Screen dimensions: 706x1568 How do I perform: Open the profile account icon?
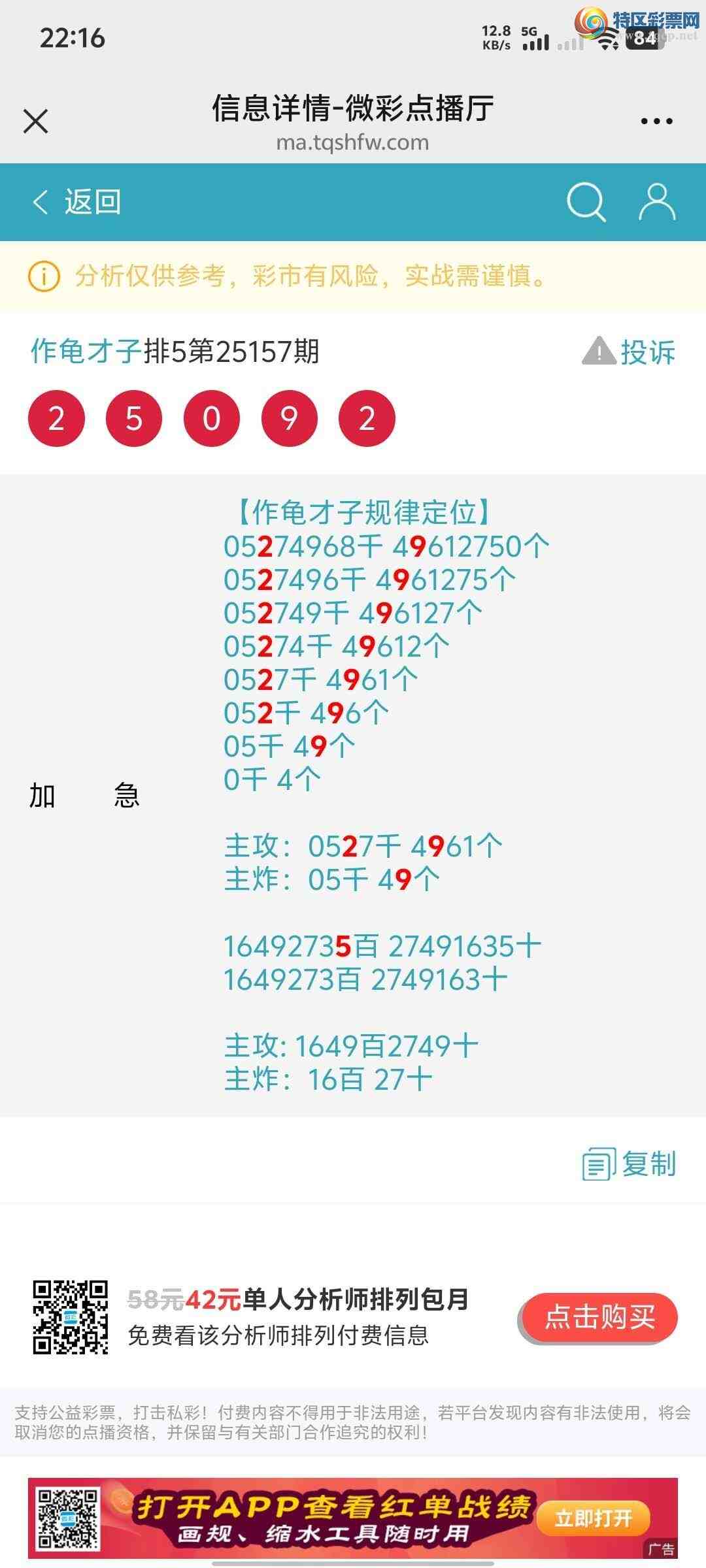pos(657,201)
